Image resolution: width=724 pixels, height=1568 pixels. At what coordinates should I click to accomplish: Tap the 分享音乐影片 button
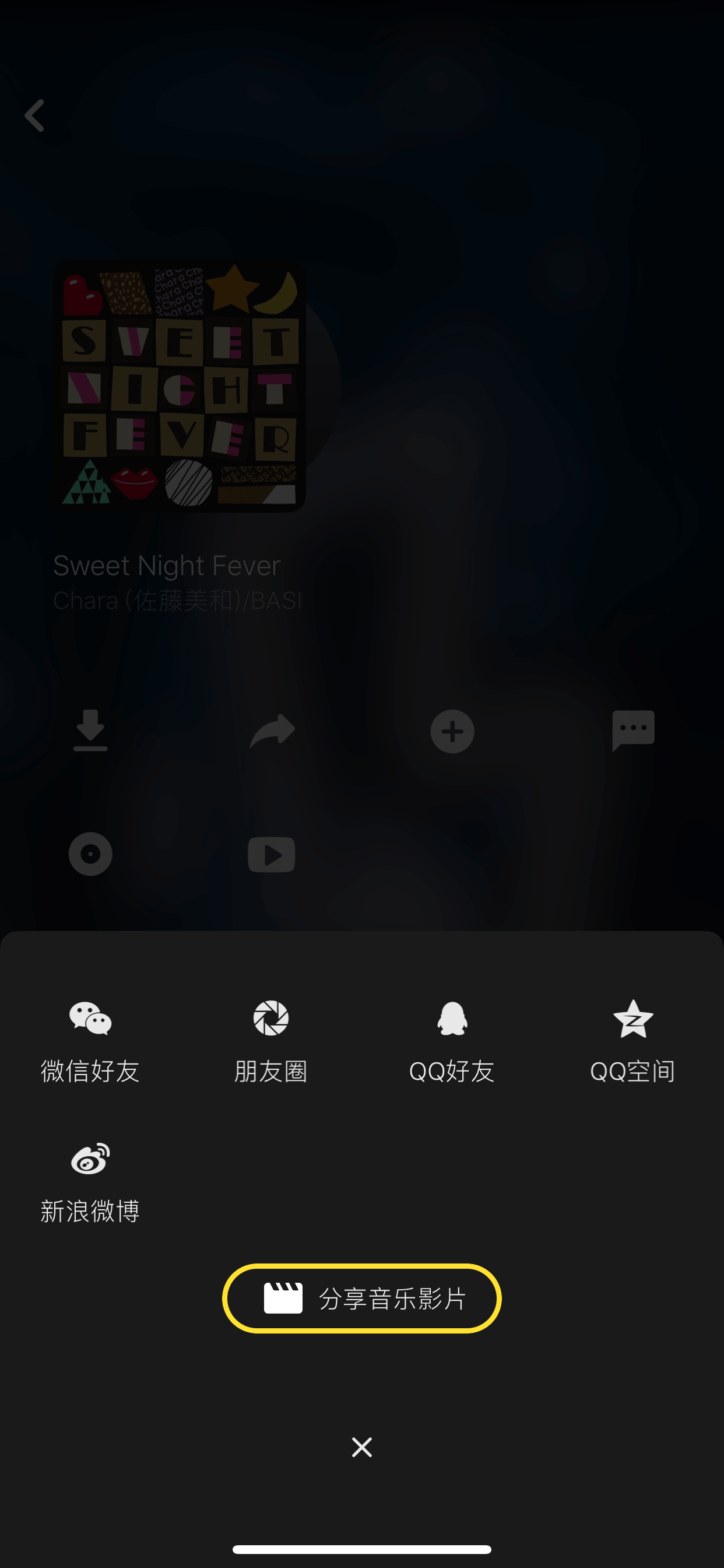click(362, 1298)
